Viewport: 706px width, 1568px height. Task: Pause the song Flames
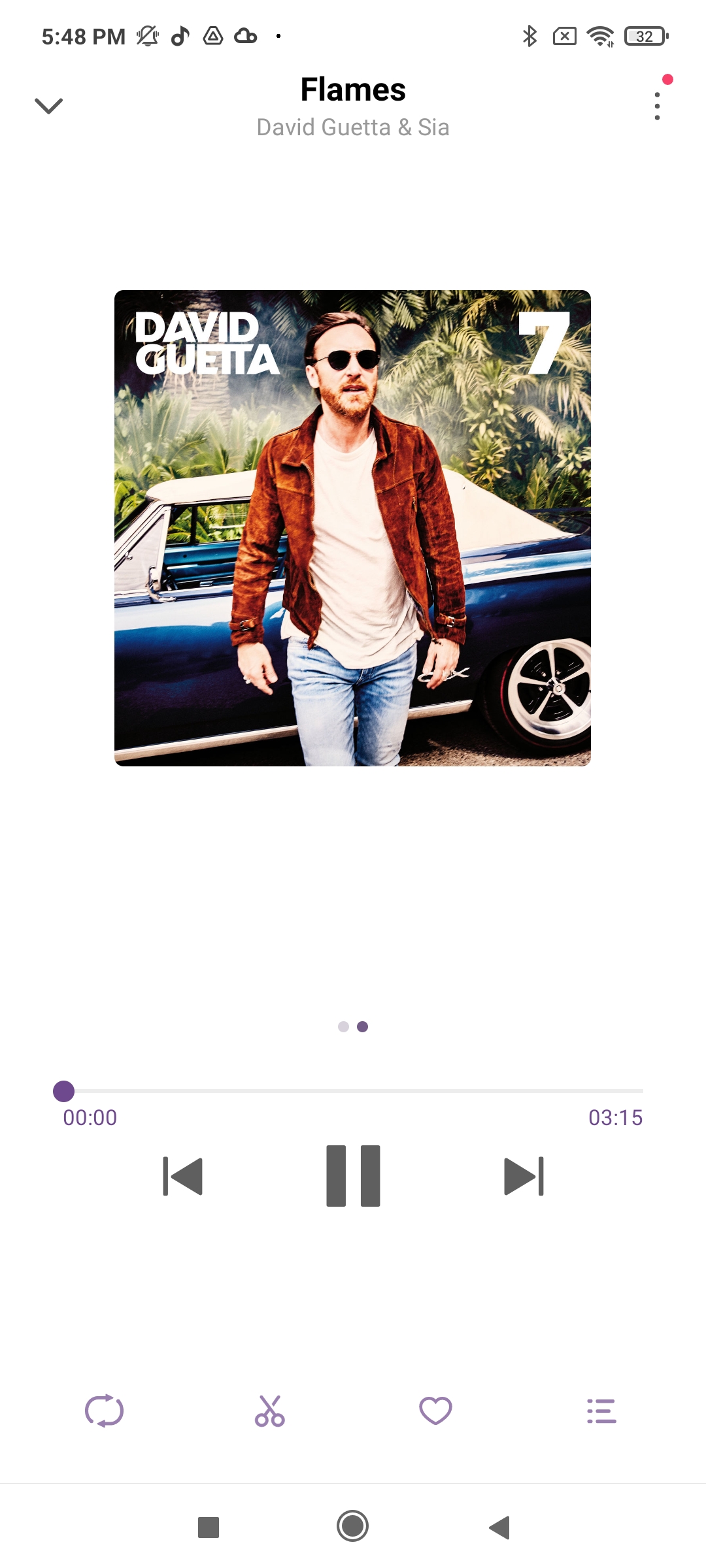pos(353,1176)
